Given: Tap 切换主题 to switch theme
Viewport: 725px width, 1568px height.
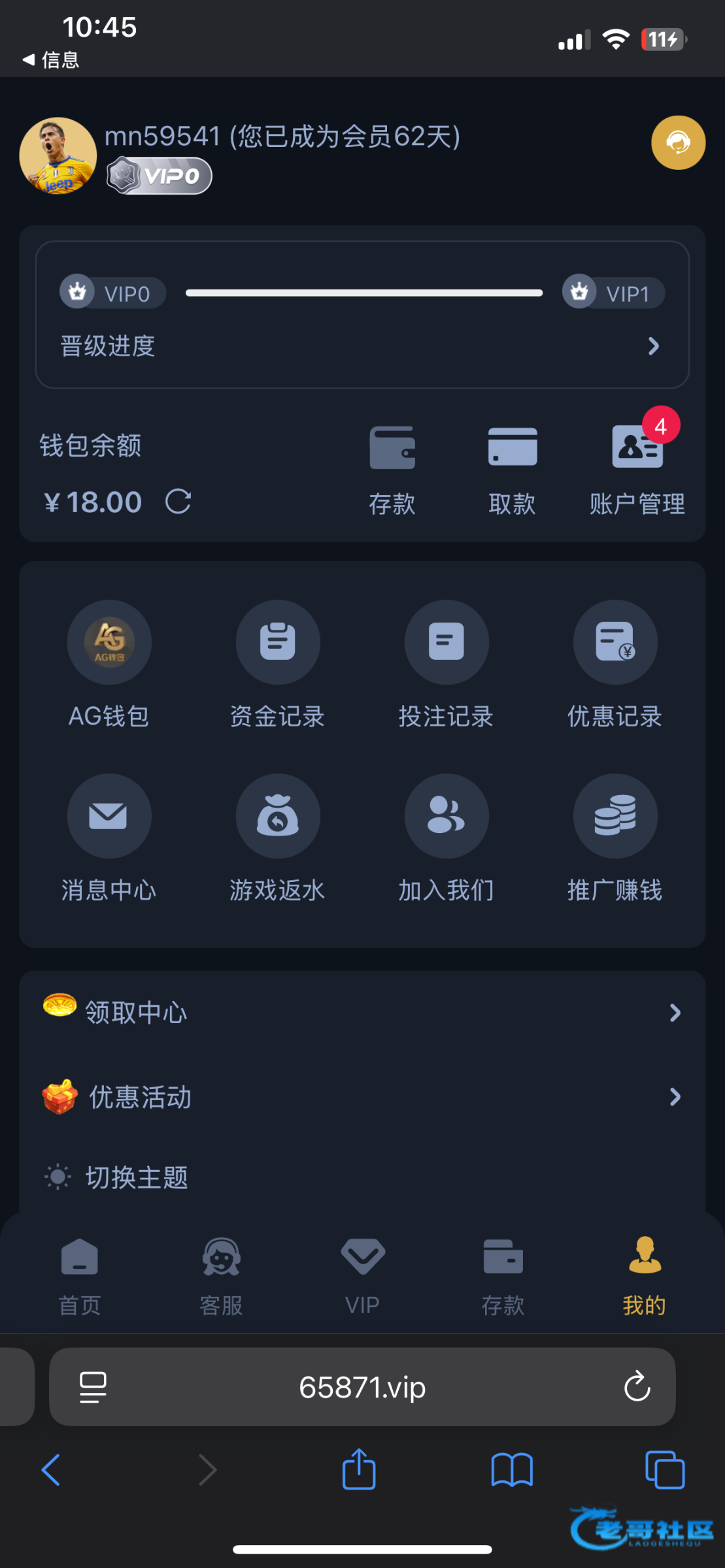Looking at the screenshot, I should 137,1177.
